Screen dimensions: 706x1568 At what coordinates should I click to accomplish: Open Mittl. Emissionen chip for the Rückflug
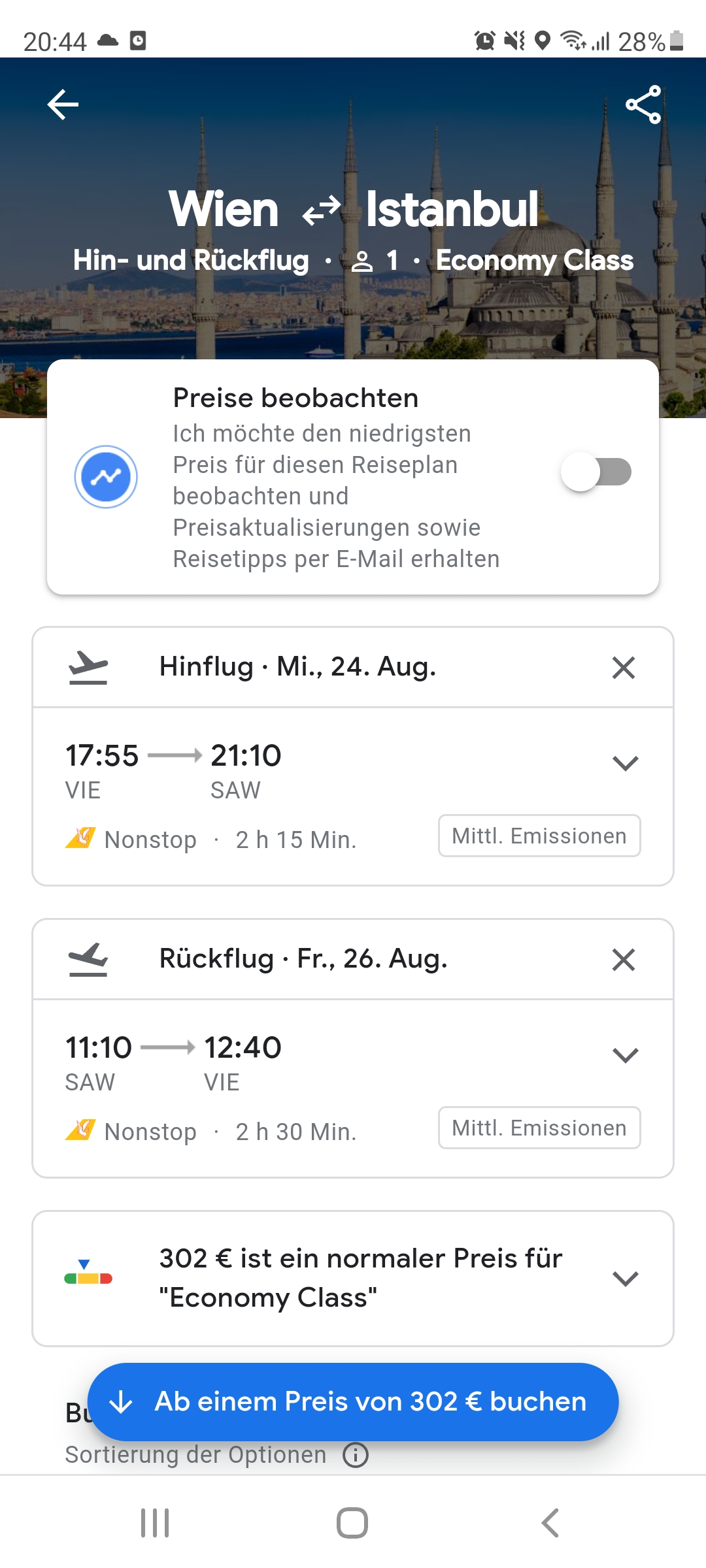click(539, 1128)
